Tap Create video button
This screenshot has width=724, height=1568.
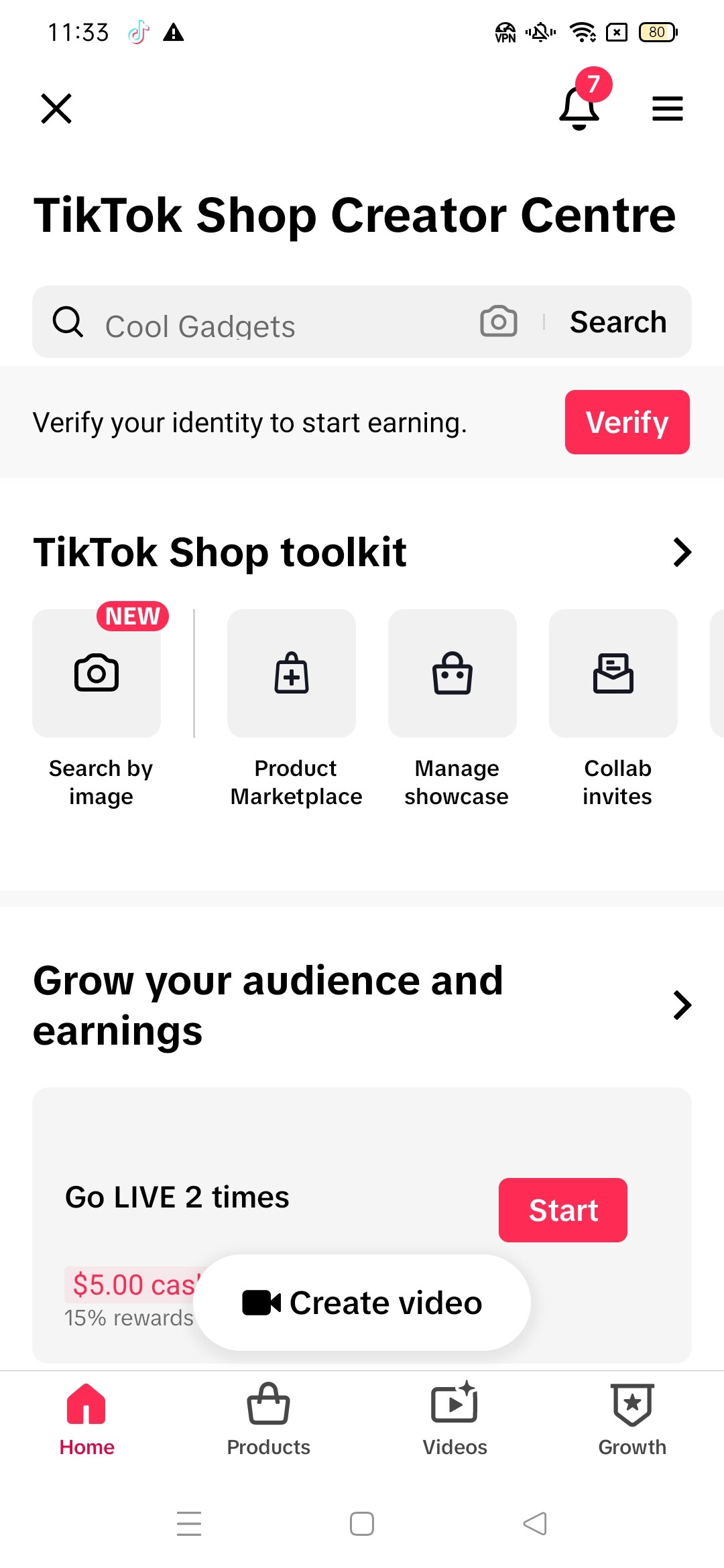[362, 1303]
